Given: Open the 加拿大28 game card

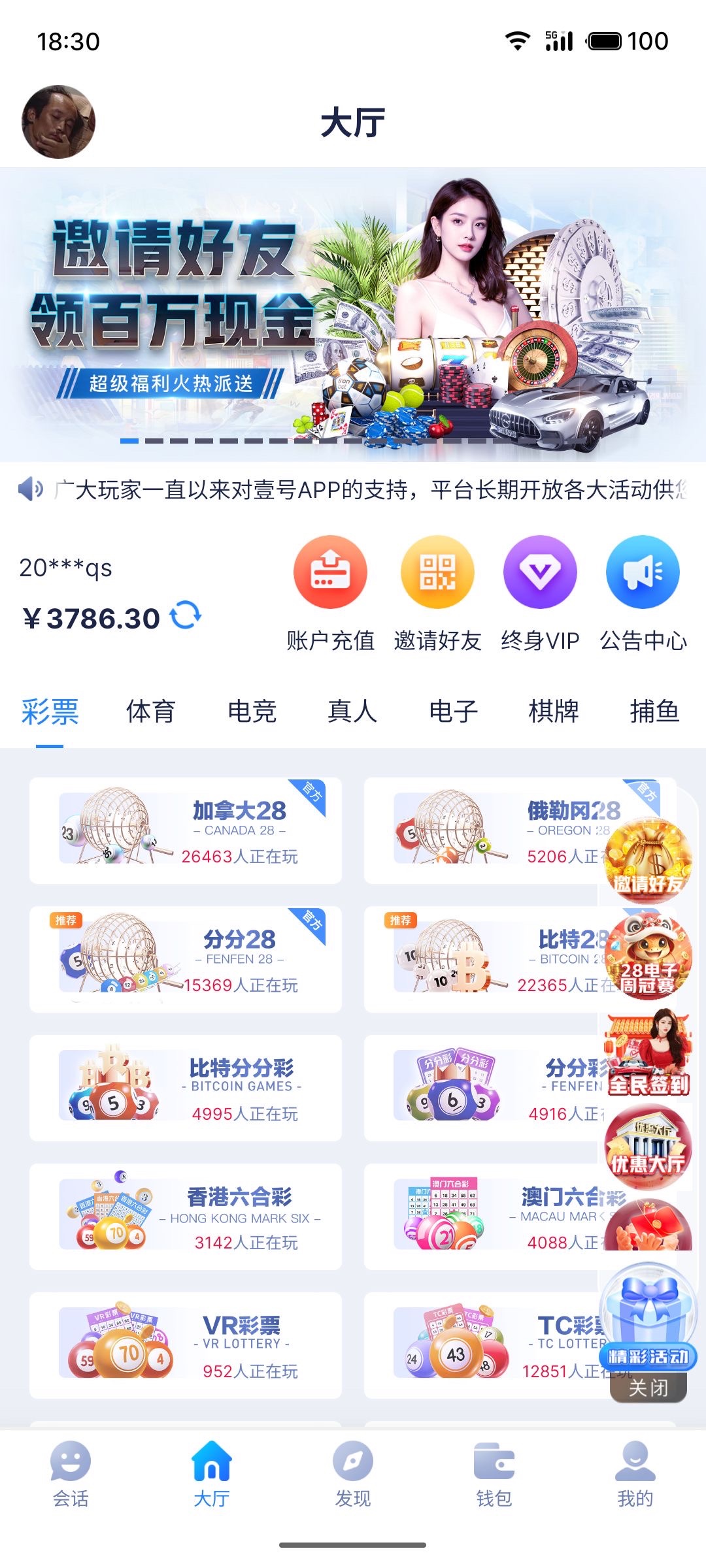Looking at the screenshot, I should (186, 830).
